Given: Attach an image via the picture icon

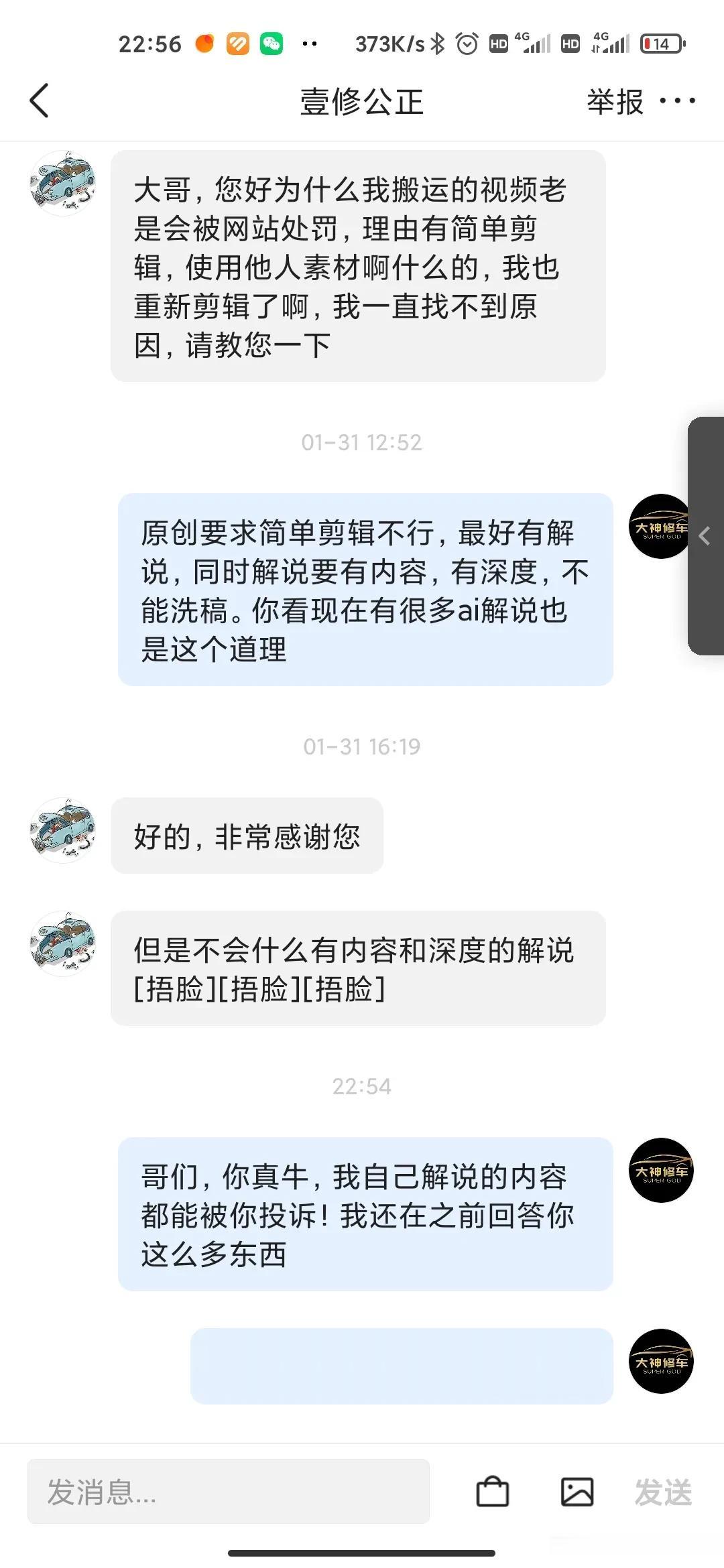Looking at the screenshot, I should tap(577, 1492).
